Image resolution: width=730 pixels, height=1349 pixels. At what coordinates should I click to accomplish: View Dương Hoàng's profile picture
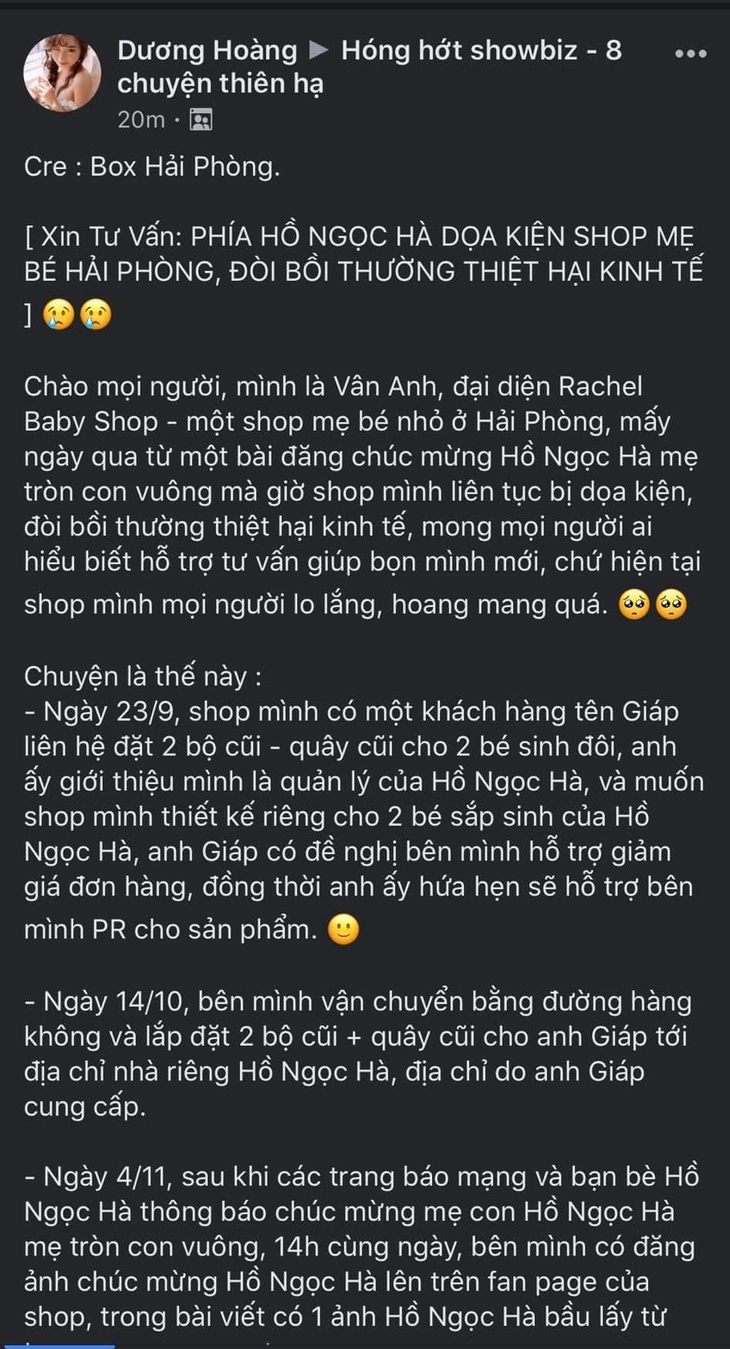tap(62, 73)
